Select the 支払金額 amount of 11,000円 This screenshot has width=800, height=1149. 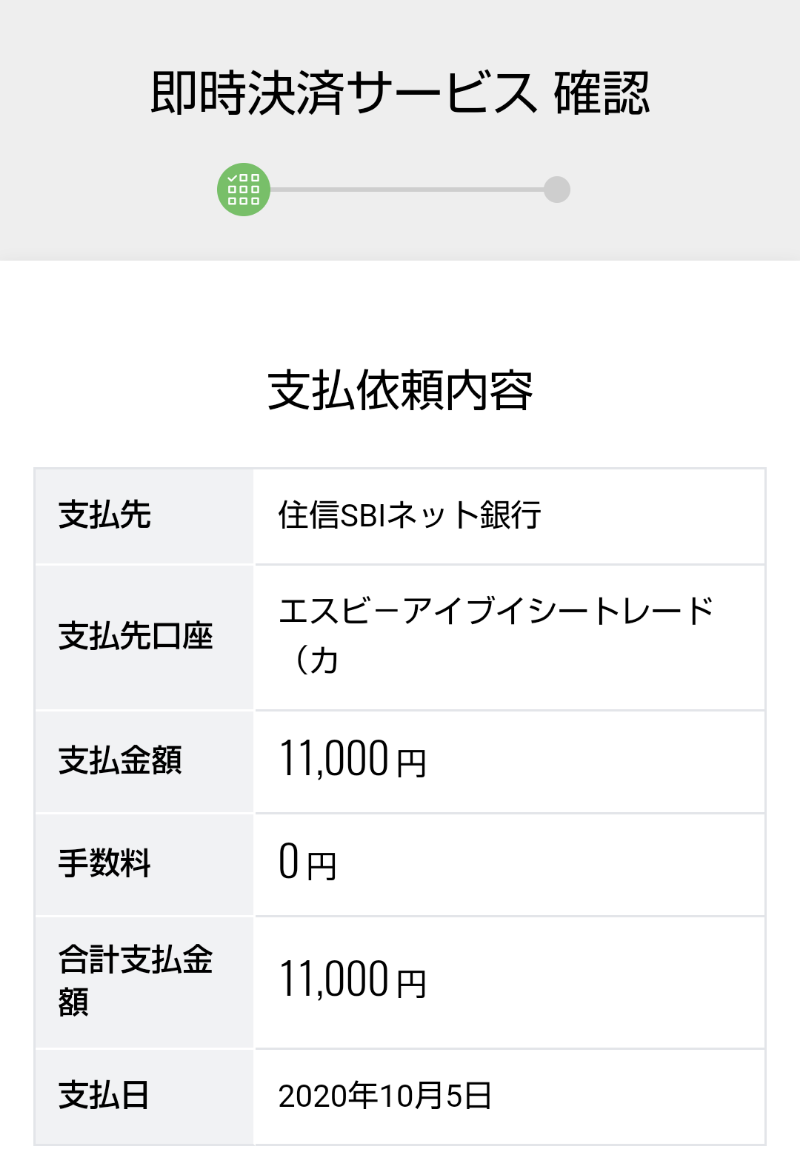tap(348, 759)
